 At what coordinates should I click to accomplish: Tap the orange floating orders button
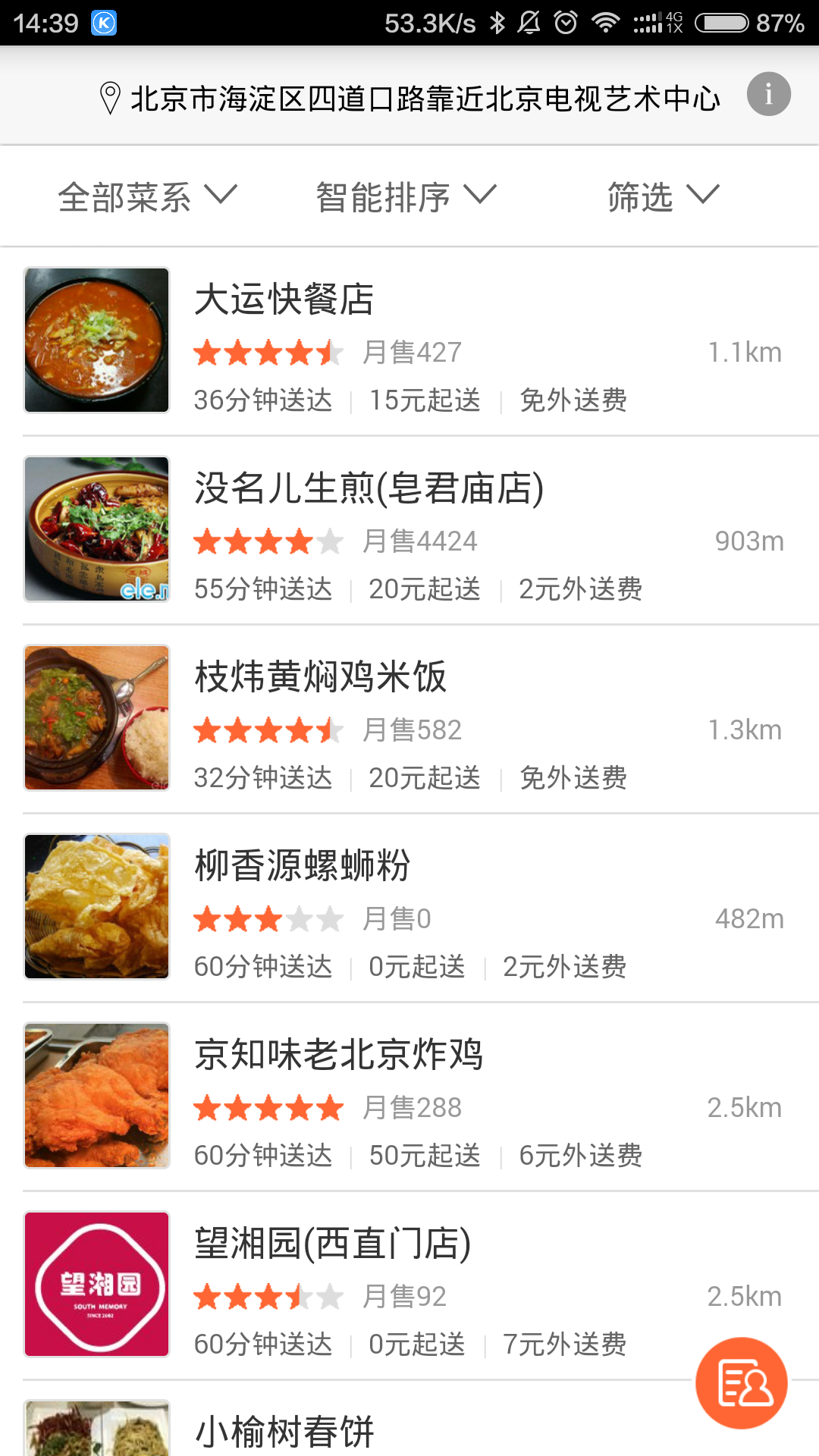pyautogui.click(x=742, y=1383)
